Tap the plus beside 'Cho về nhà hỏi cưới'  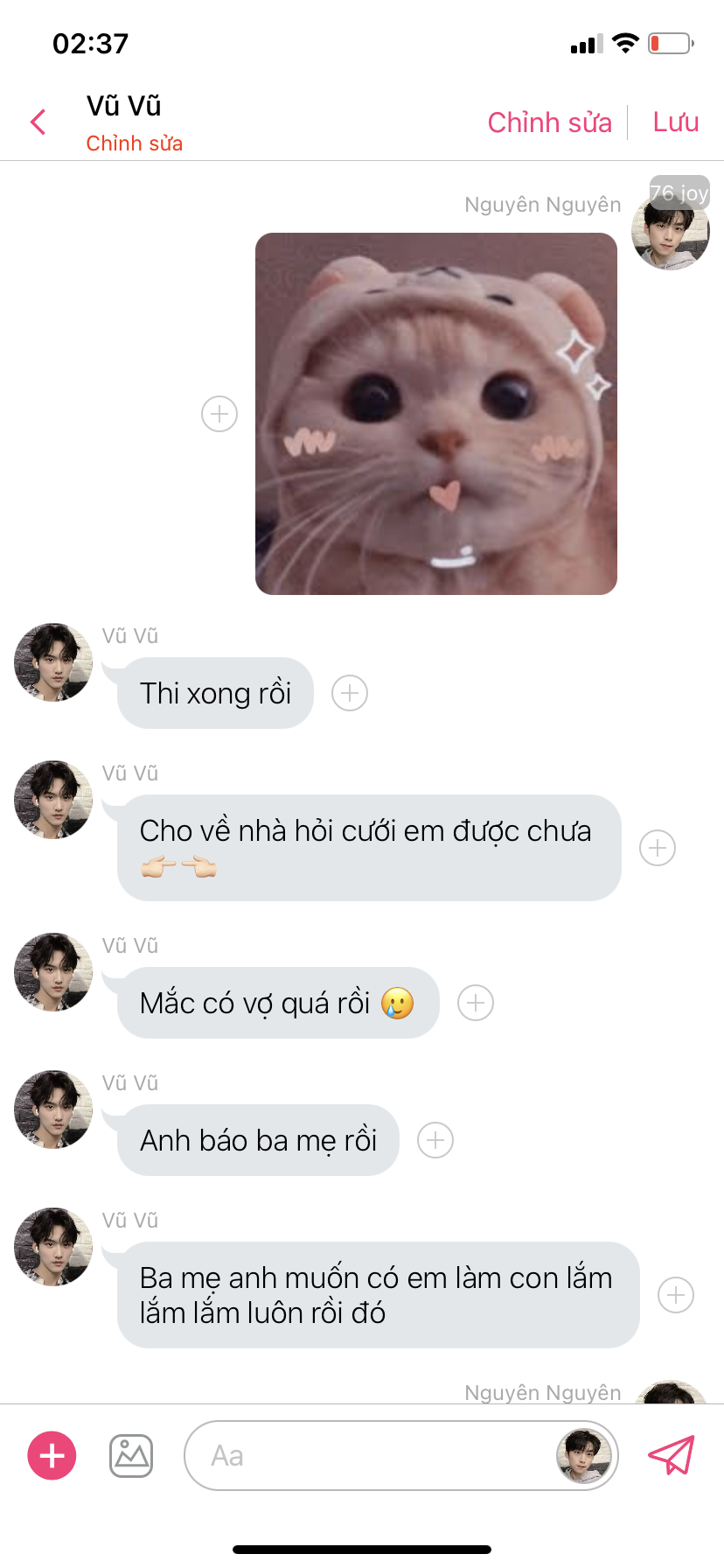[x=658, y=848]
